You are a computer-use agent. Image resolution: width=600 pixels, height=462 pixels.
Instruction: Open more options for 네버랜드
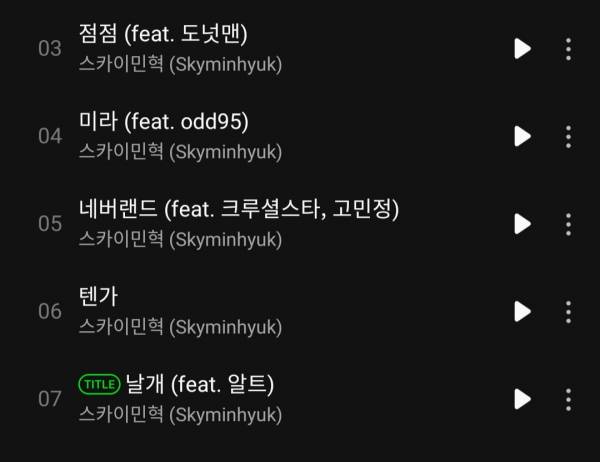pos(568,223)
